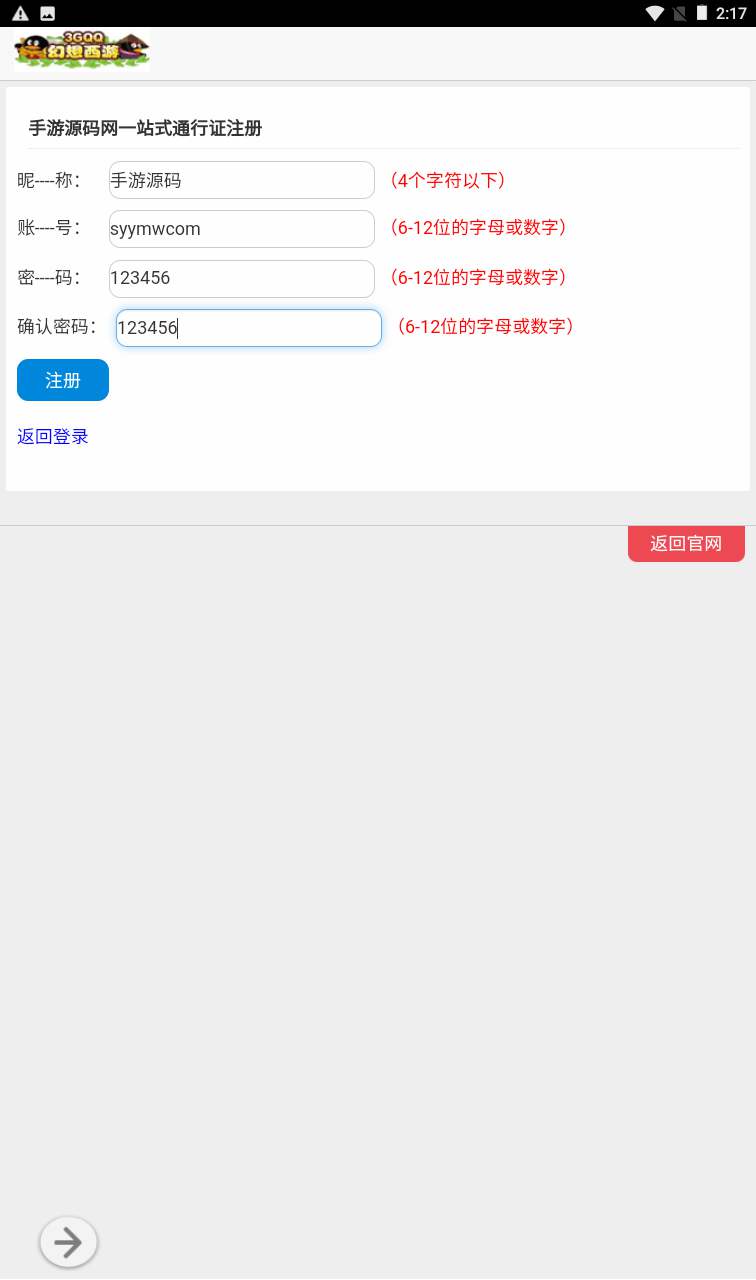
Task: Tap the round forward arrow button
Action: [68, 1243]
